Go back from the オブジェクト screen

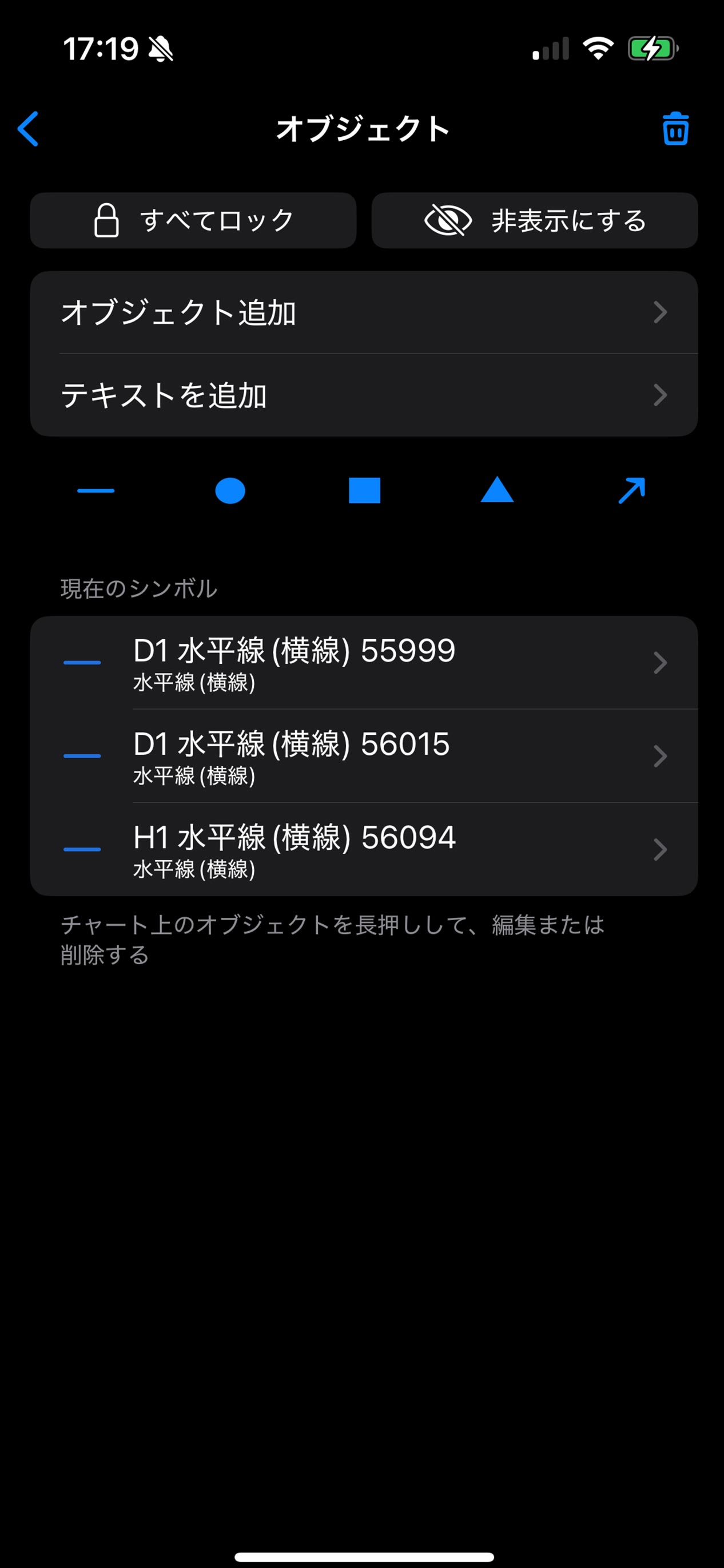pos(29,128)
